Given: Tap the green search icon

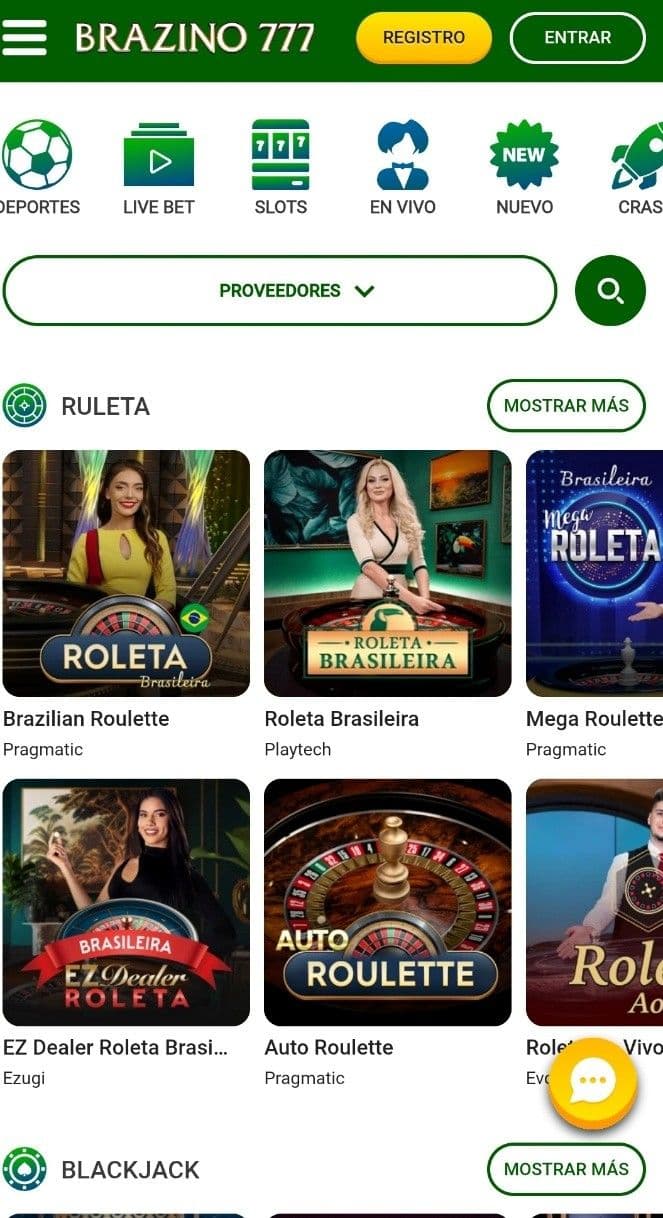Looking at the screenshot, I should pyautogui.click(x=610, y=291).
